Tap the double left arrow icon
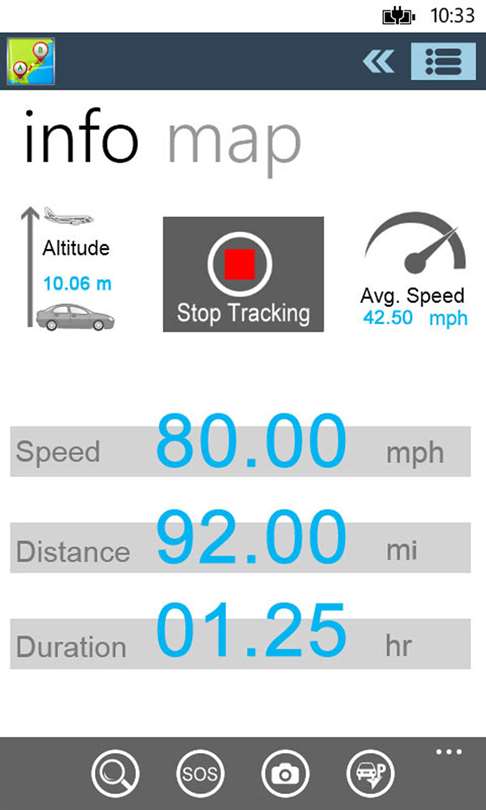The height and width of the screenshot is (810, 486). (x=379, y=61)
